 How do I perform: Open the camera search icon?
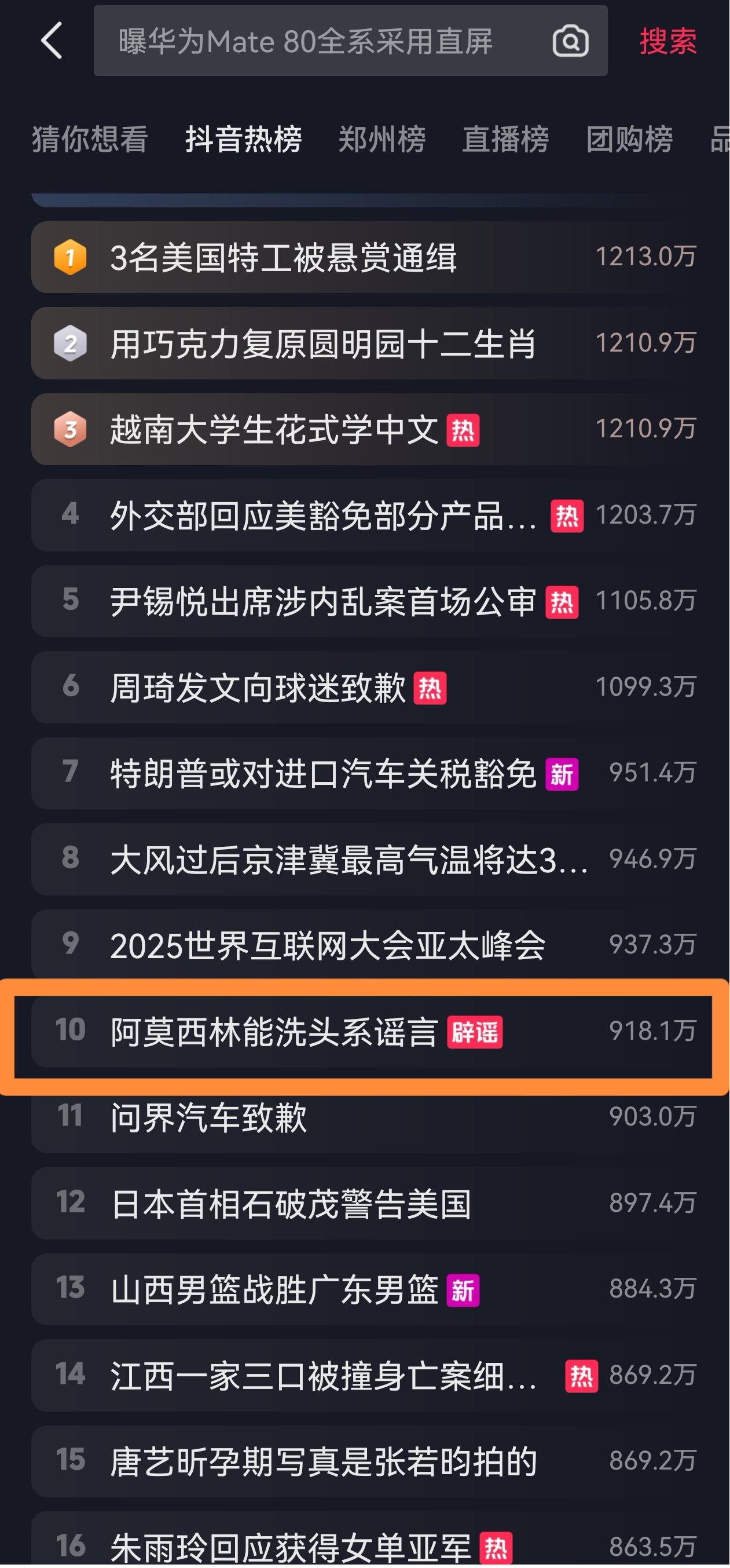click(570, 41)
